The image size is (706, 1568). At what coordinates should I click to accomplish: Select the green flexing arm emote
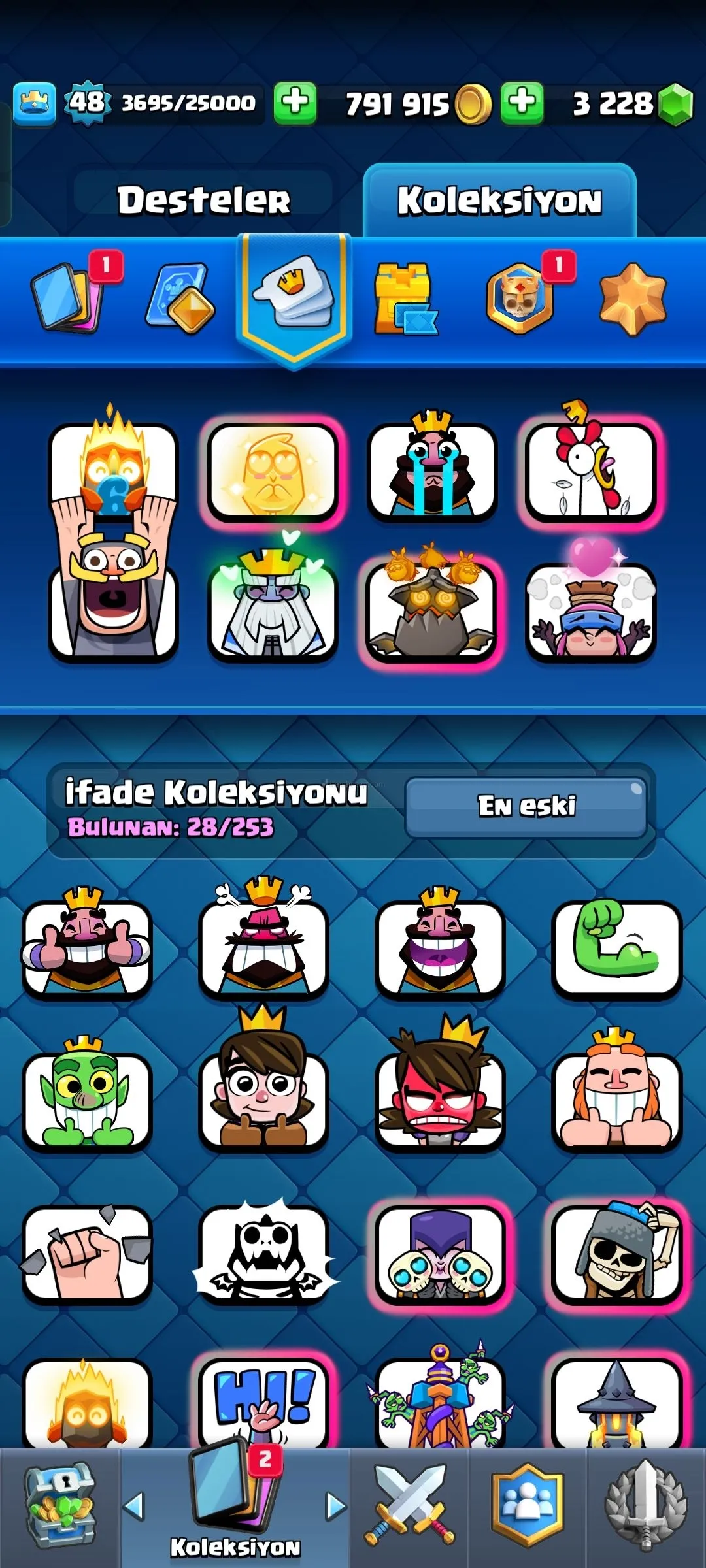(616, 947)
